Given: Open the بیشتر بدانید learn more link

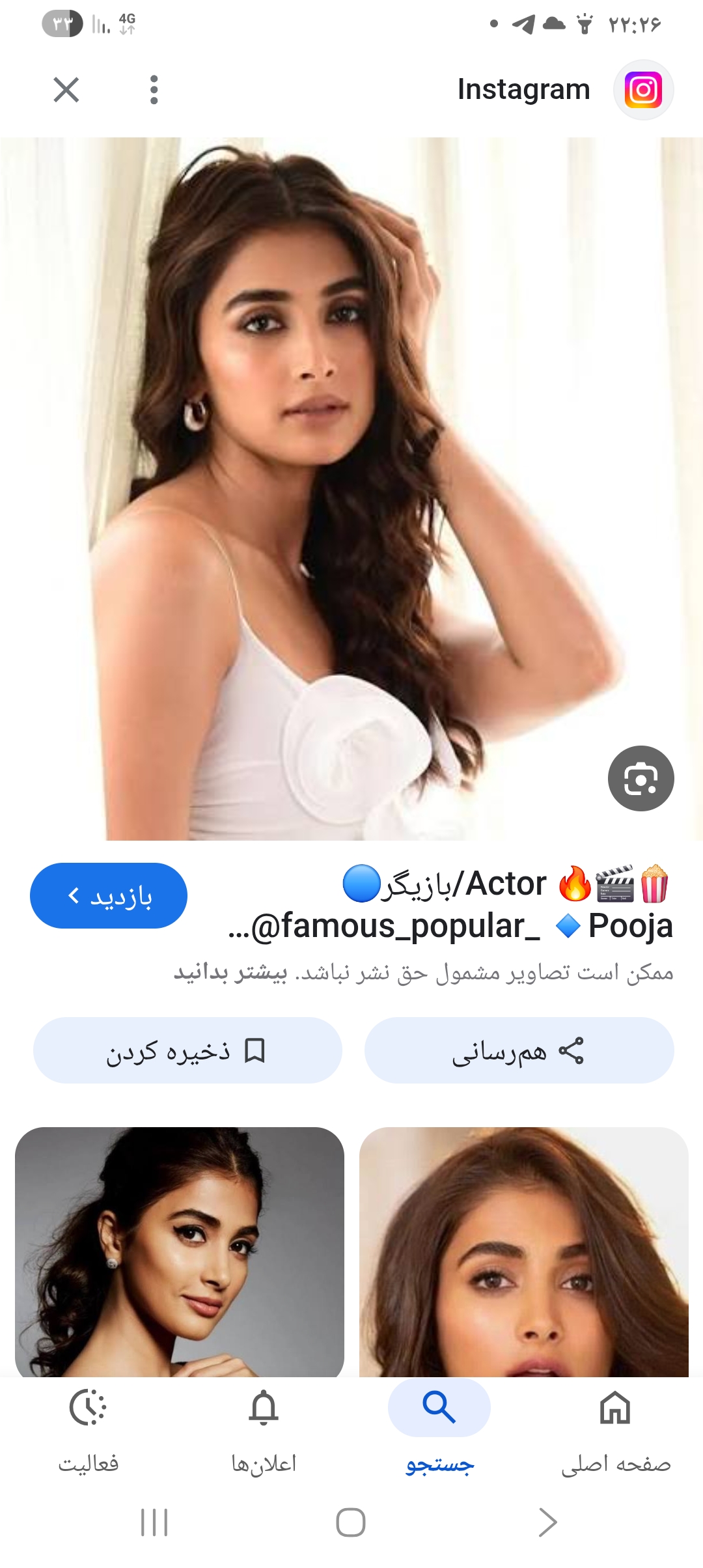Looking at the screenshot, I should click(x=230, y=973).
